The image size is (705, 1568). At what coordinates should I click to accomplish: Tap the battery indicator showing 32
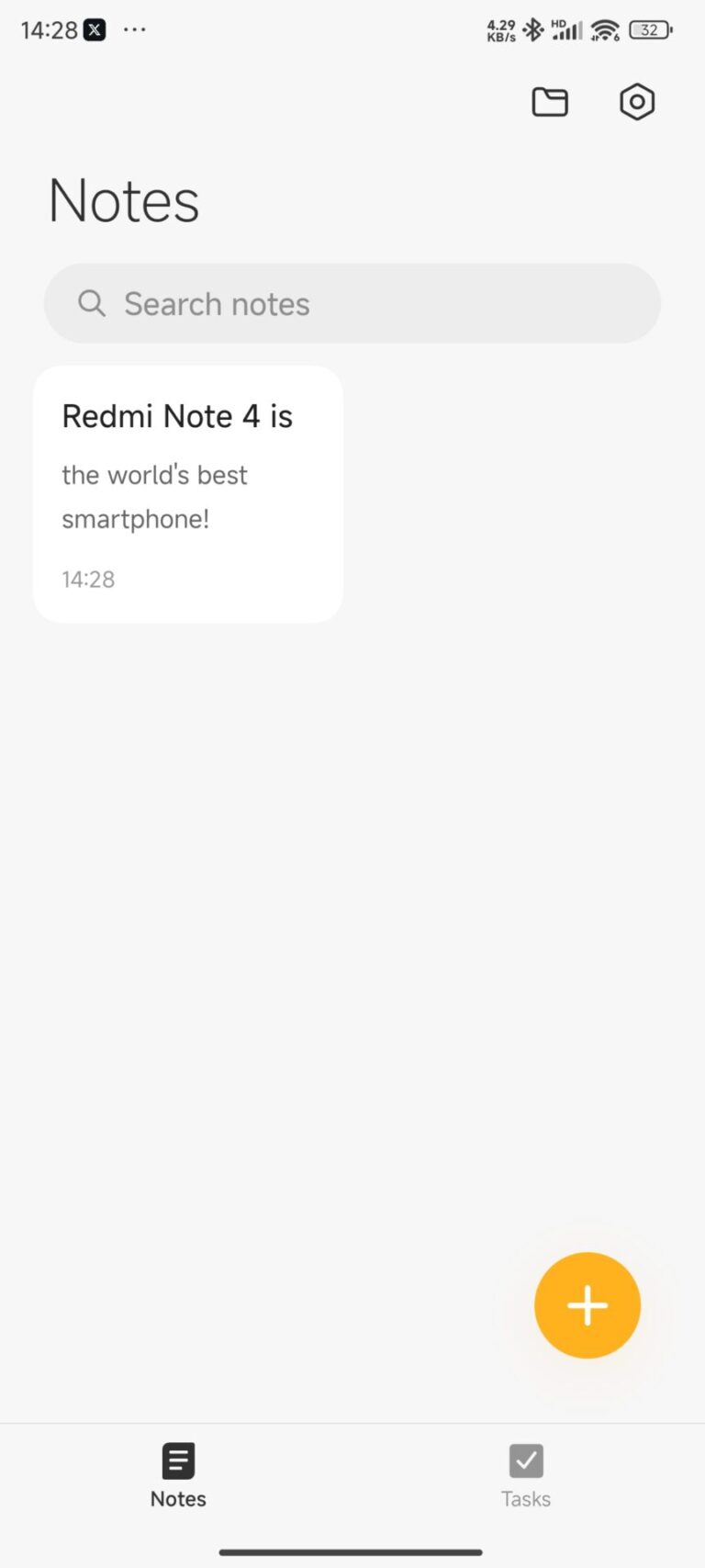(x=650, y=29)
